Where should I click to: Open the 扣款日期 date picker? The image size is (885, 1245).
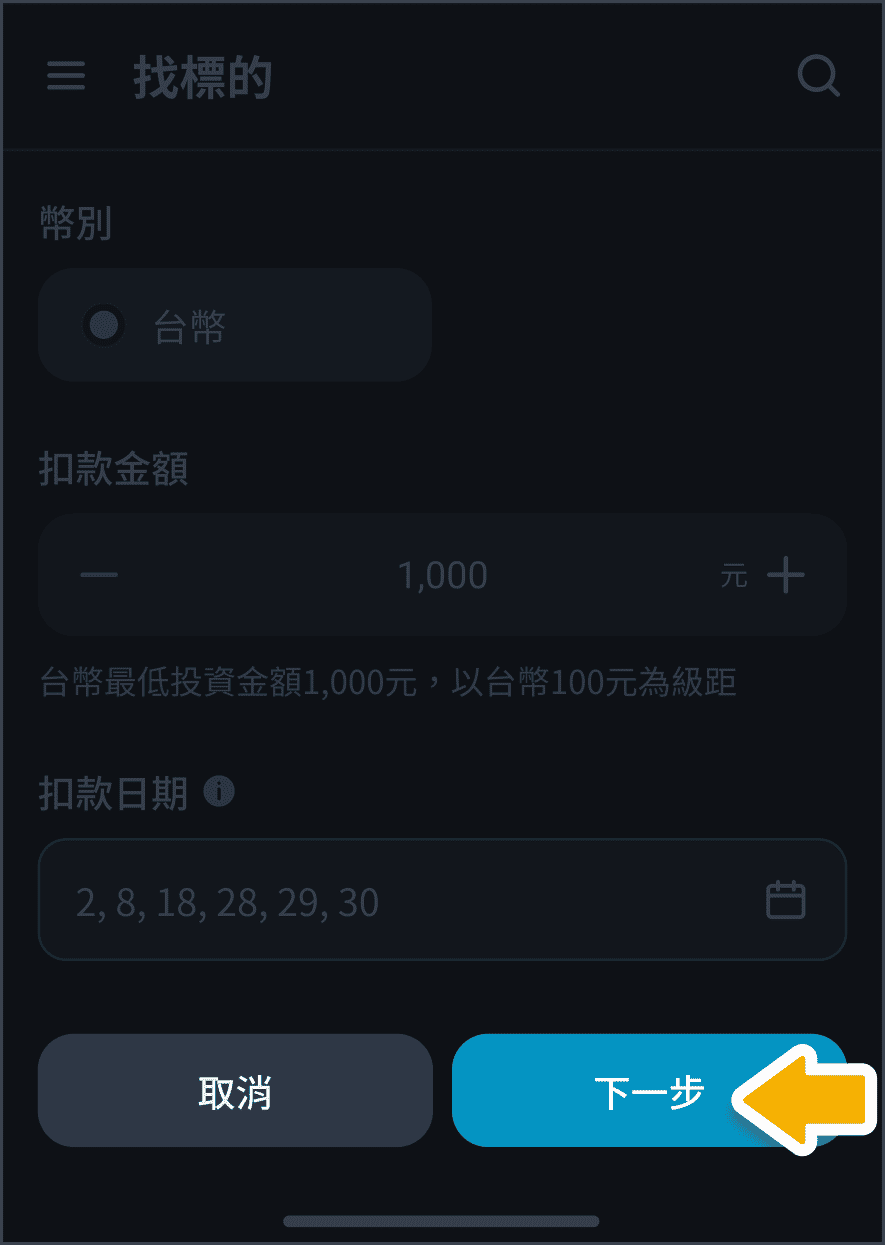click(785, 900)
